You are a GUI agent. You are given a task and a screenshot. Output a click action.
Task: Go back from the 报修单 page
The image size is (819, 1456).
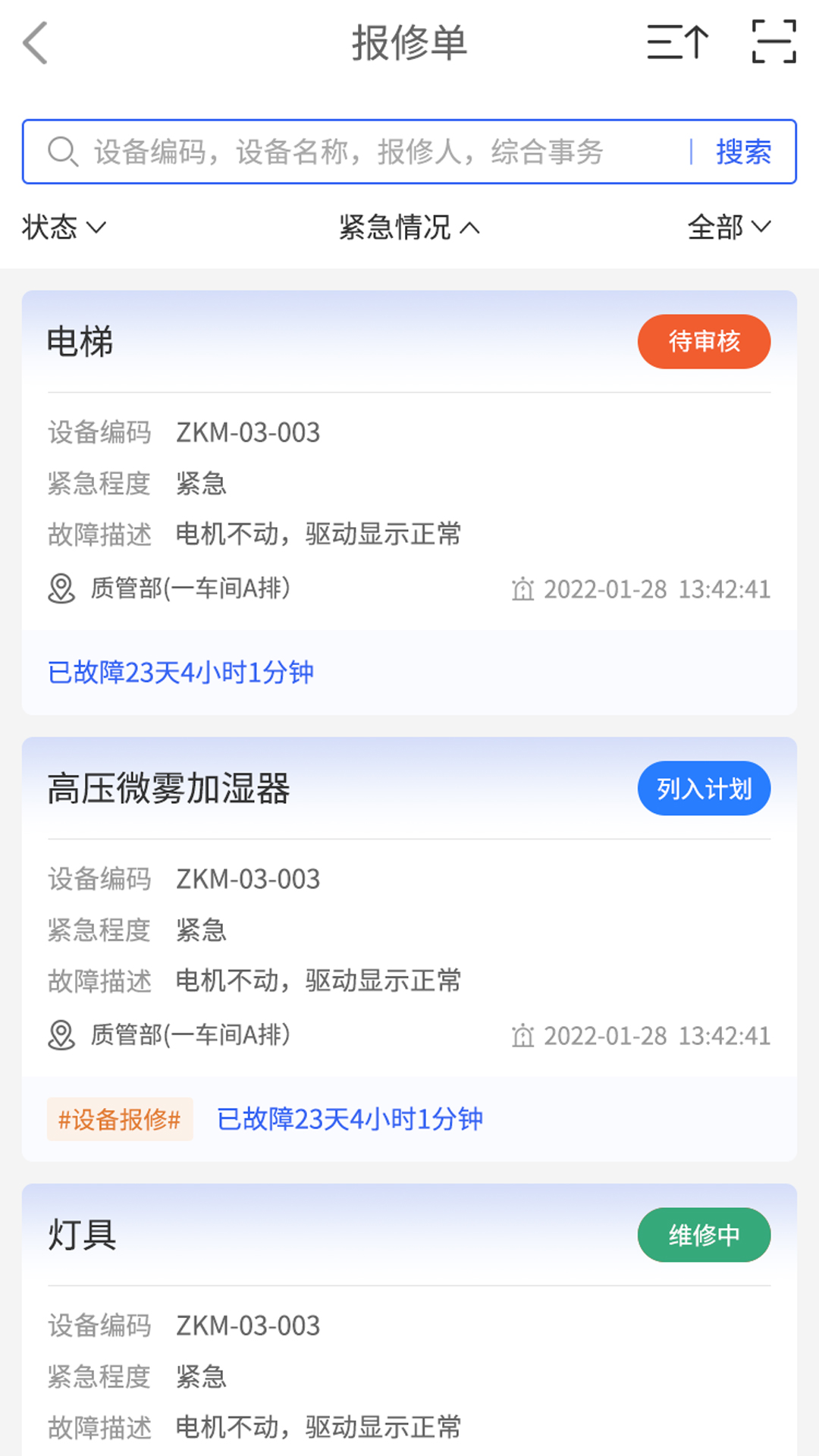point(36,43)
